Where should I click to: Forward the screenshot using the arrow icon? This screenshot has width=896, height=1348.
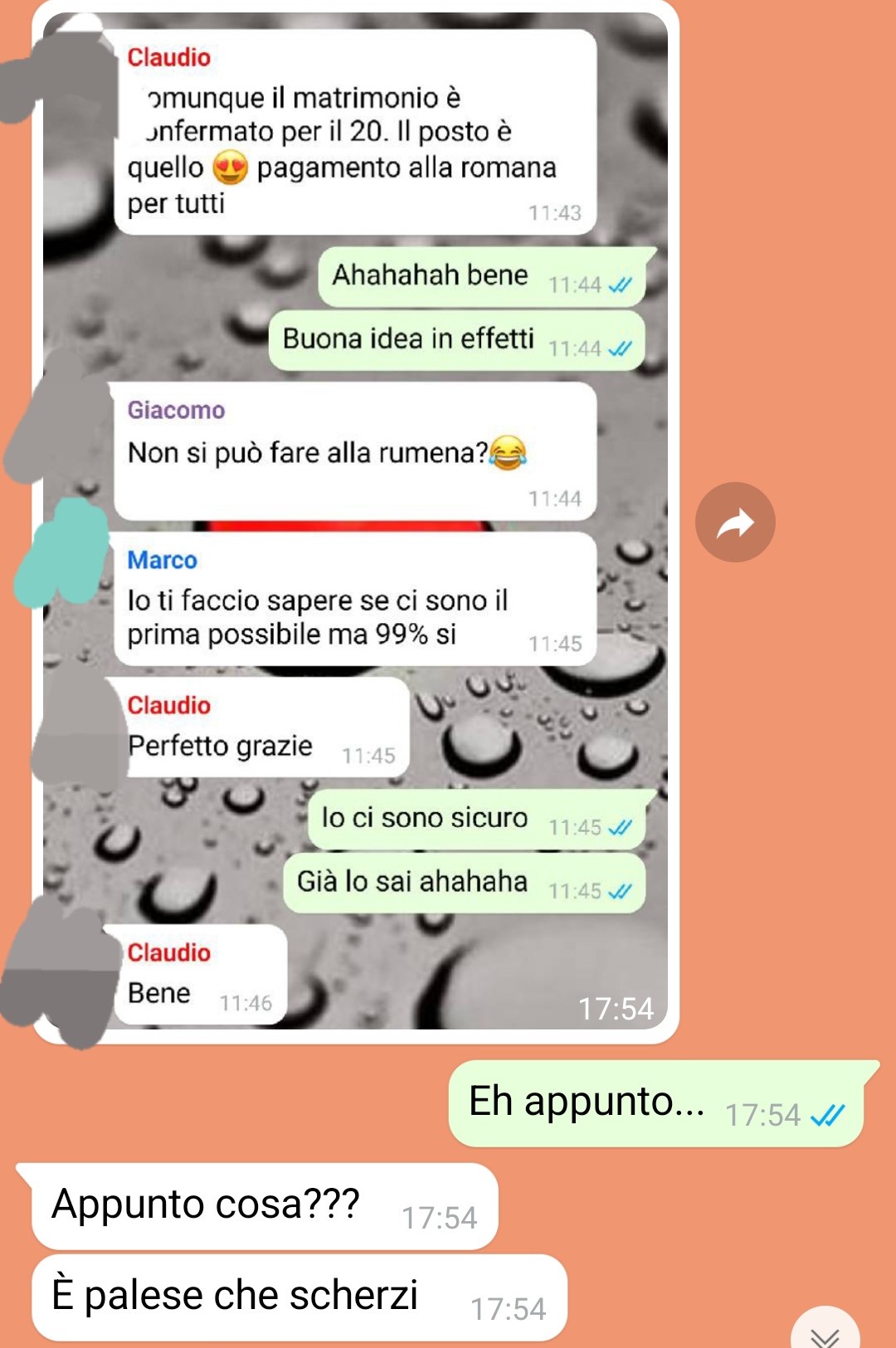point(734,523)
